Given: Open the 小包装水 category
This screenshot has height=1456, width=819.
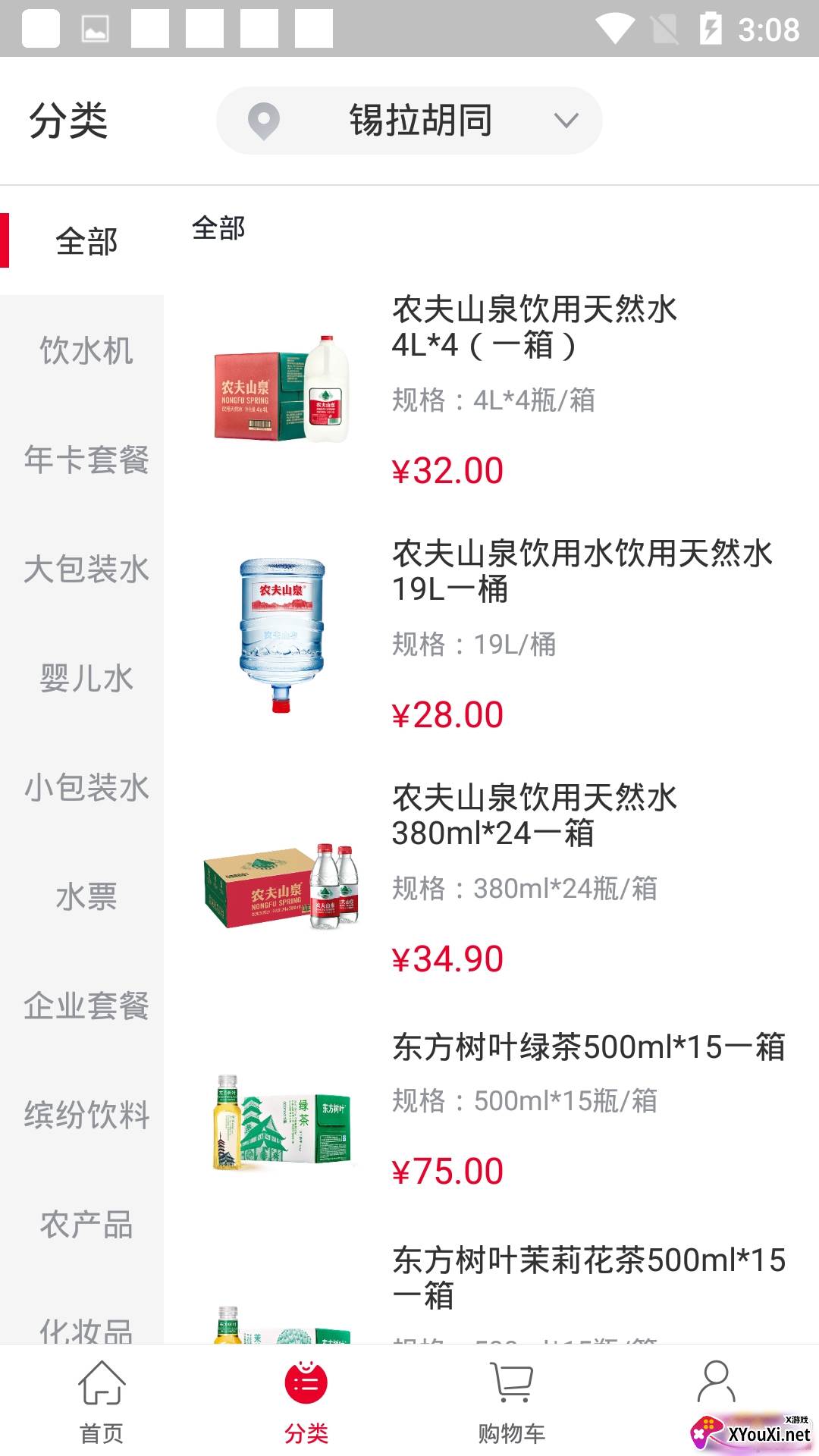Looking at the screenshot, I should (82, 787).
